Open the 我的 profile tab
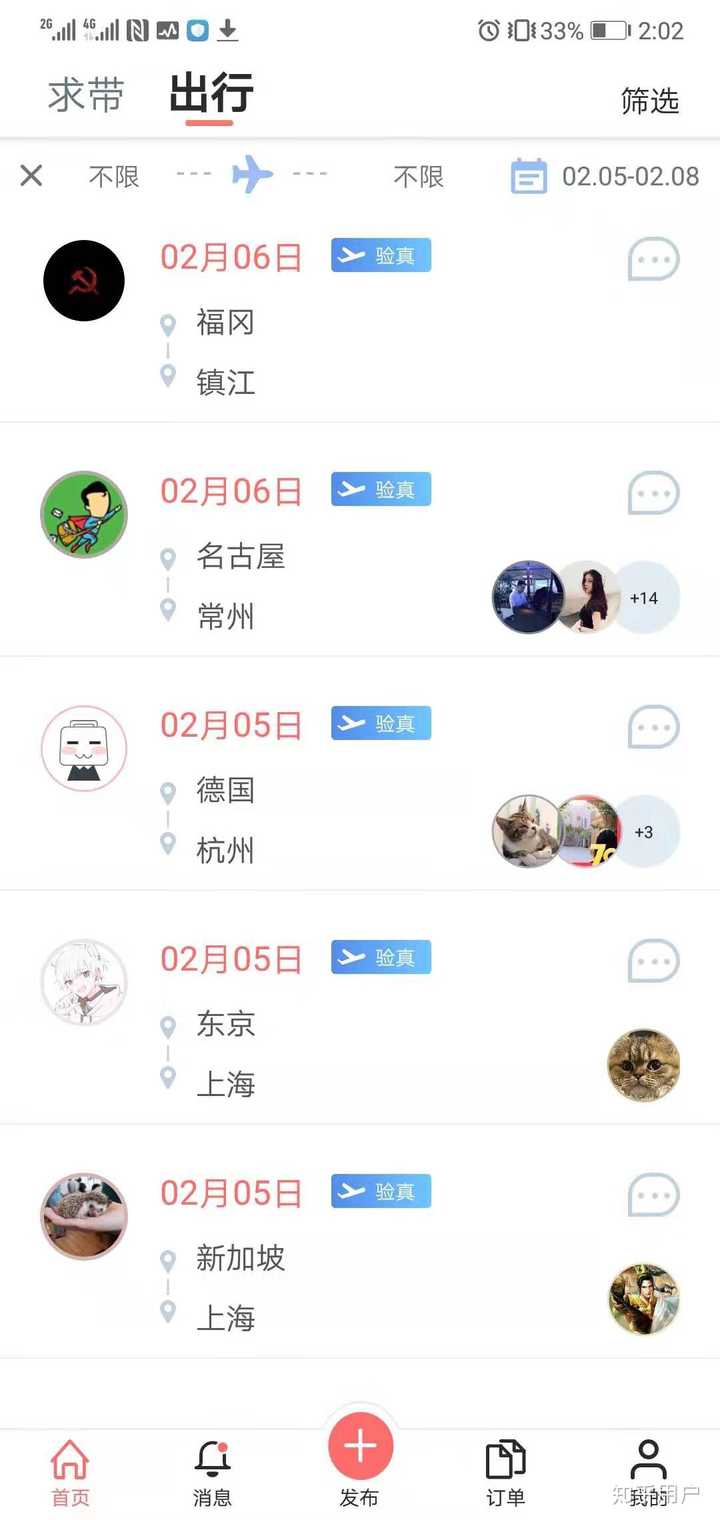Viewport: 720px width, 1520px height. 648,1473
